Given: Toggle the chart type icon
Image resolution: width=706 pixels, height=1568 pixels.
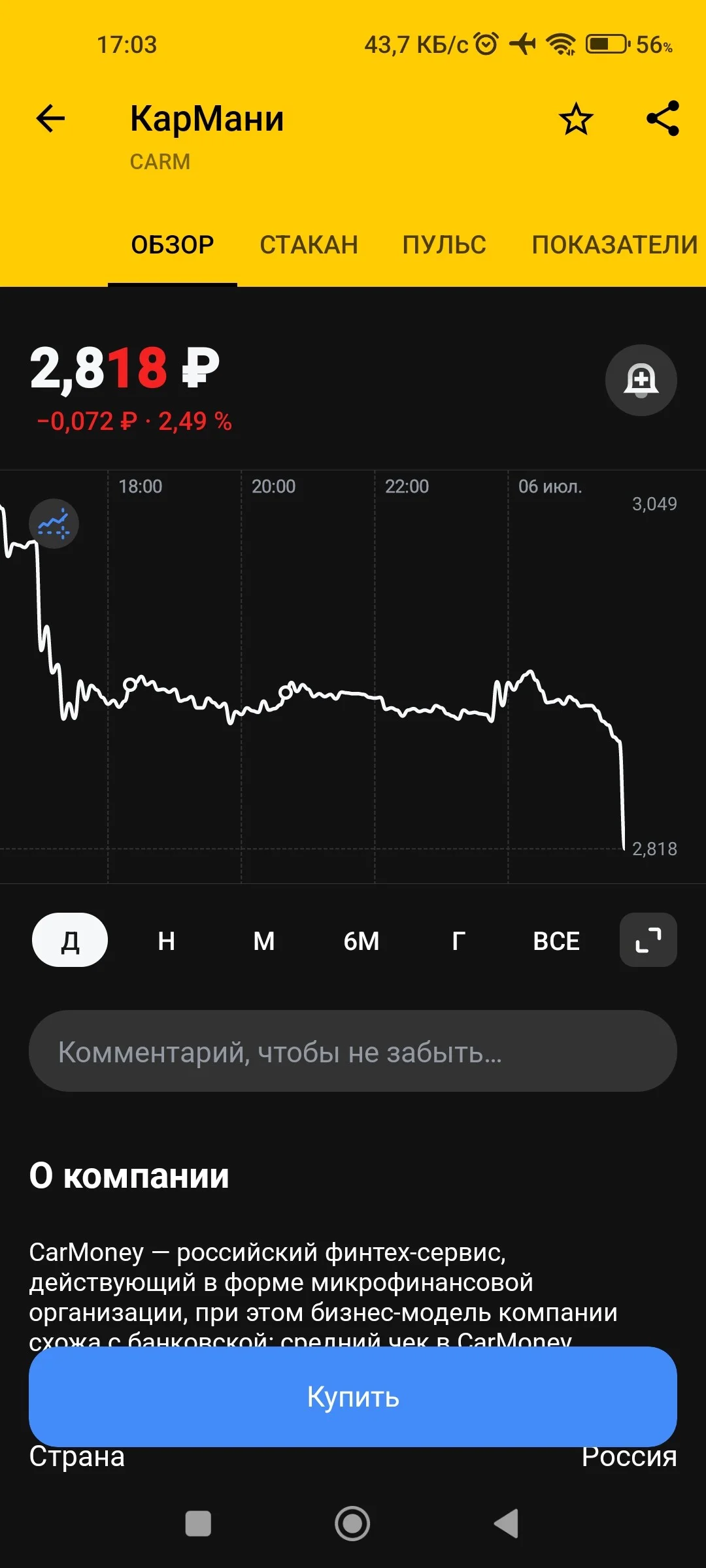Looking at the screenshot, I should point(54,524).
